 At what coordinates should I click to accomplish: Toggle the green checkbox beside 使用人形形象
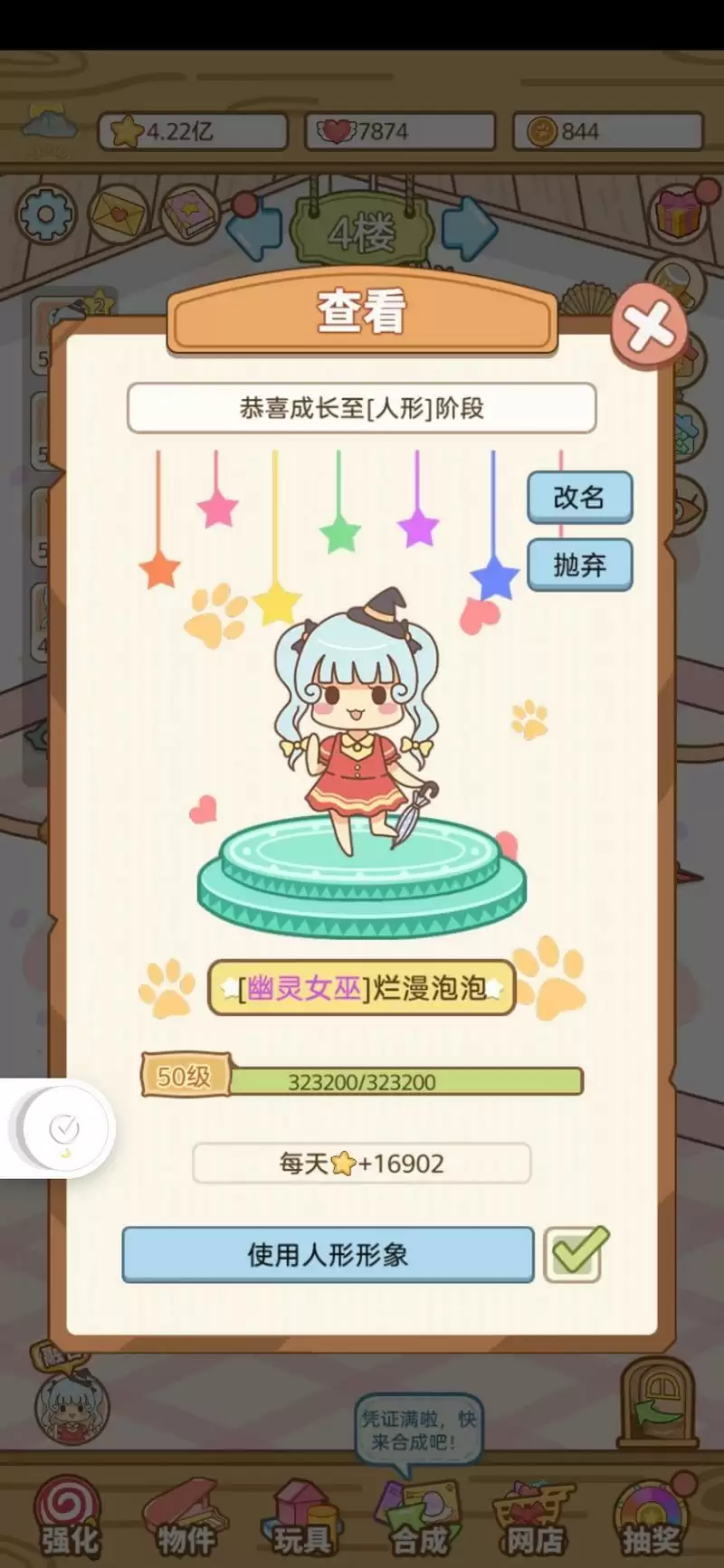[576, 1254]
